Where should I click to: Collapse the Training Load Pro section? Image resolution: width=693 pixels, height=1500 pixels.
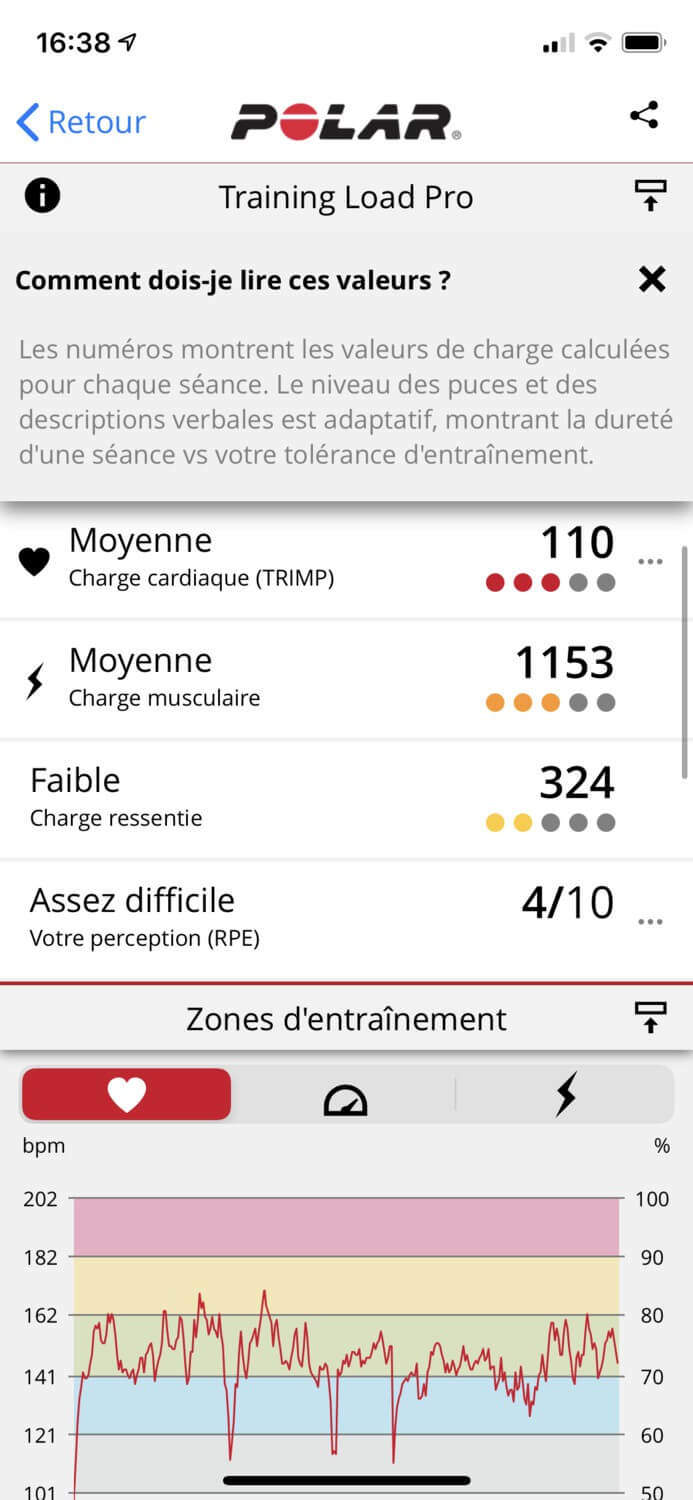point(650,196)
